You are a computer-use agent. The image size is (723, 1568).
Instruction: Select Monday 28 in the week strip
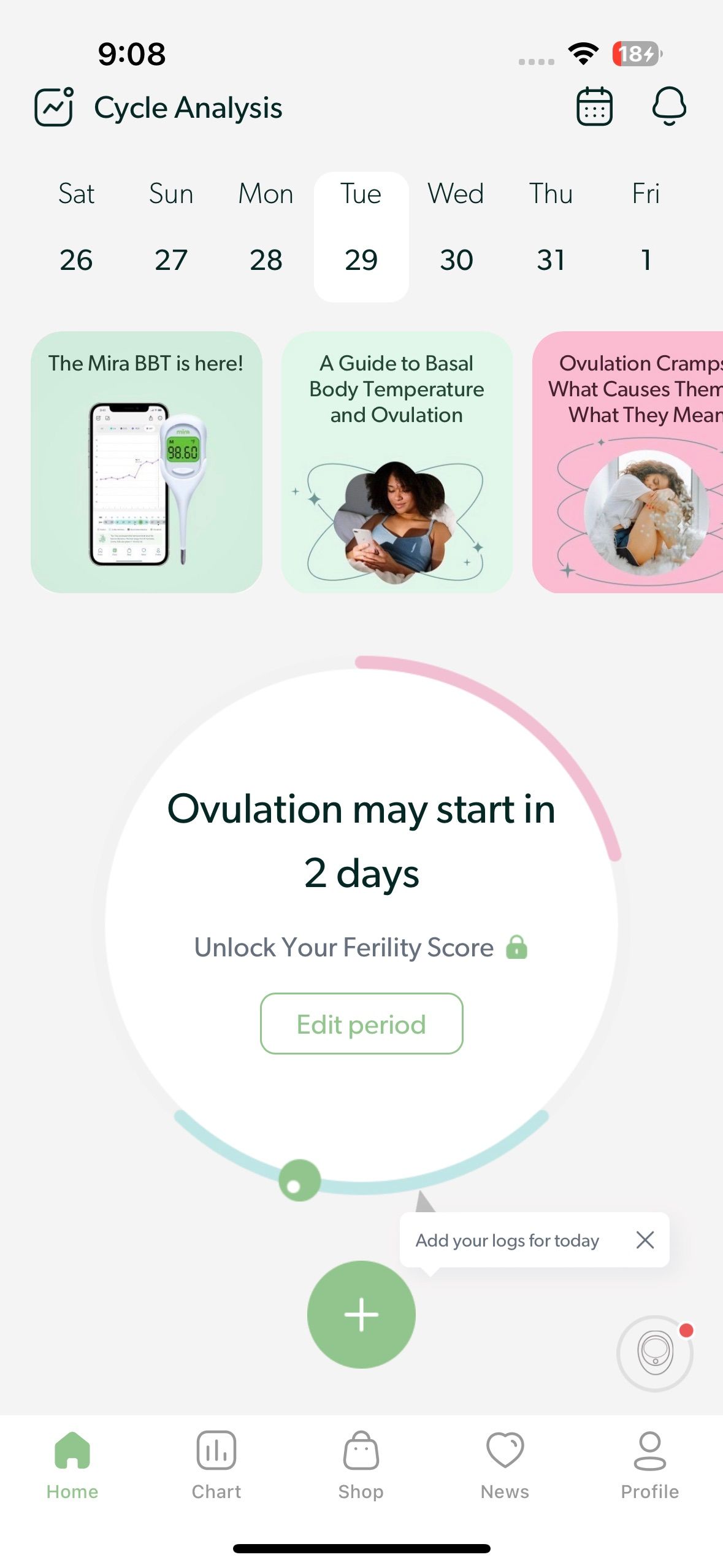(266, 236)
